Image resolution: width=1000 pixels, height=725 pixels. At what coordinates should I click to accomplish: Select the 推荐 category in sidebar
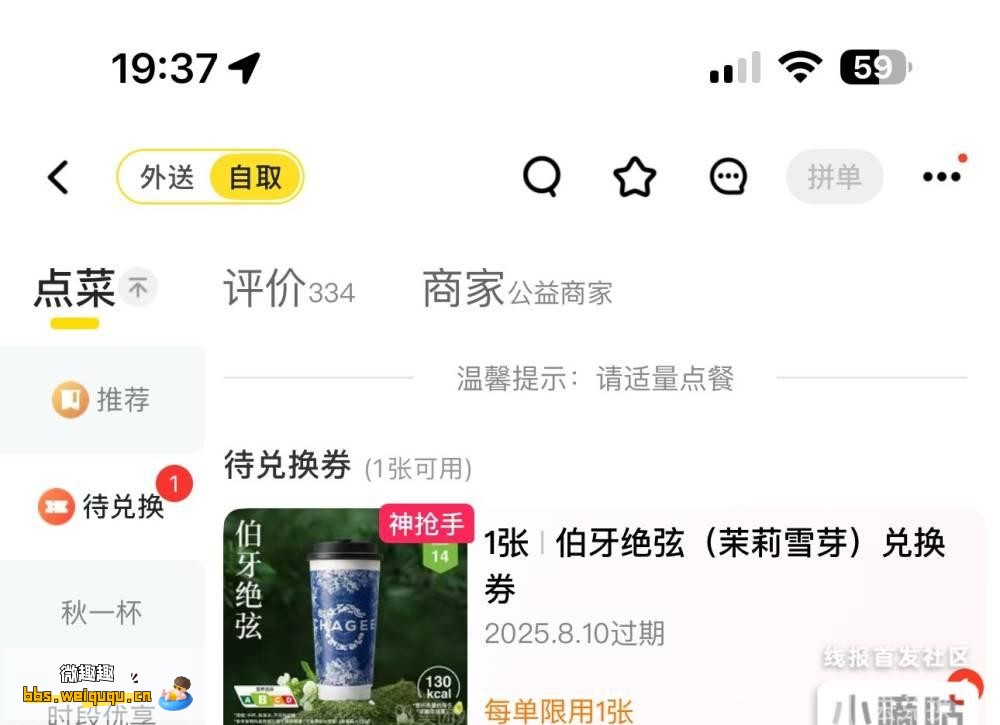(102, 400)
